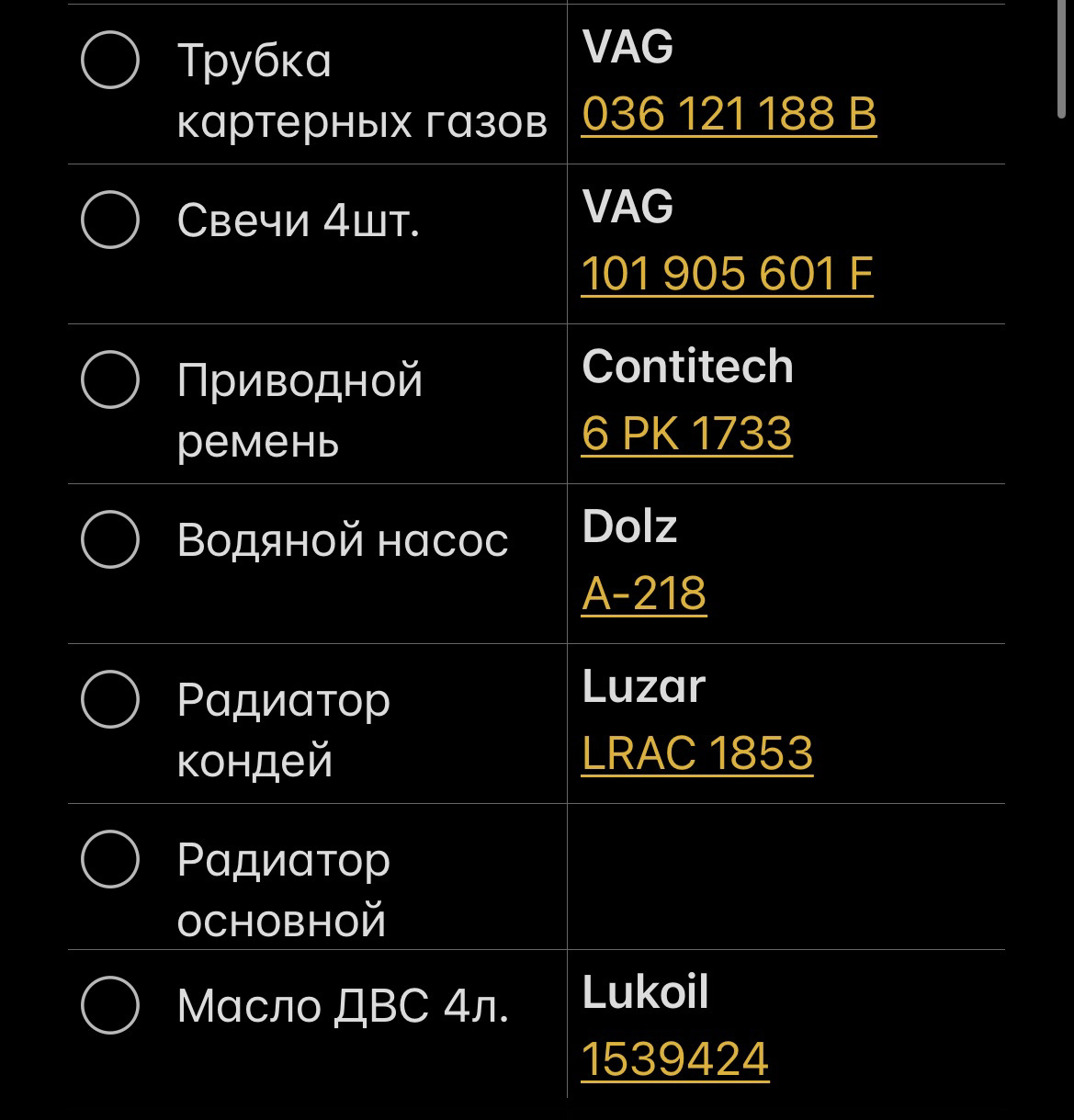Open part number link 036 121 188 B
Screen dimensions: 1074x1120
coord(729,116)
